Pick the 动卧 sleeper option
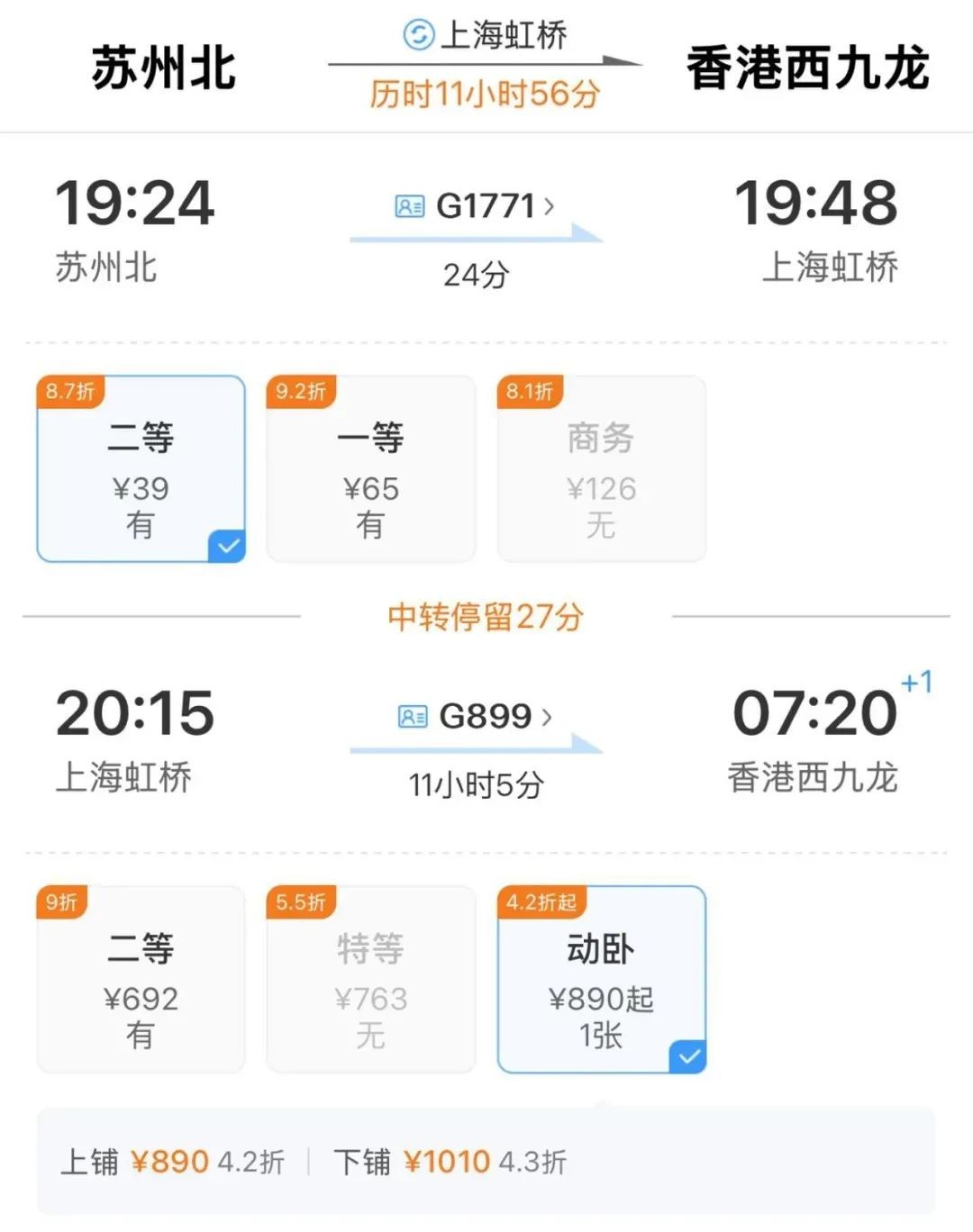Screen dimensions: 973x1232 tap(601, 980)
